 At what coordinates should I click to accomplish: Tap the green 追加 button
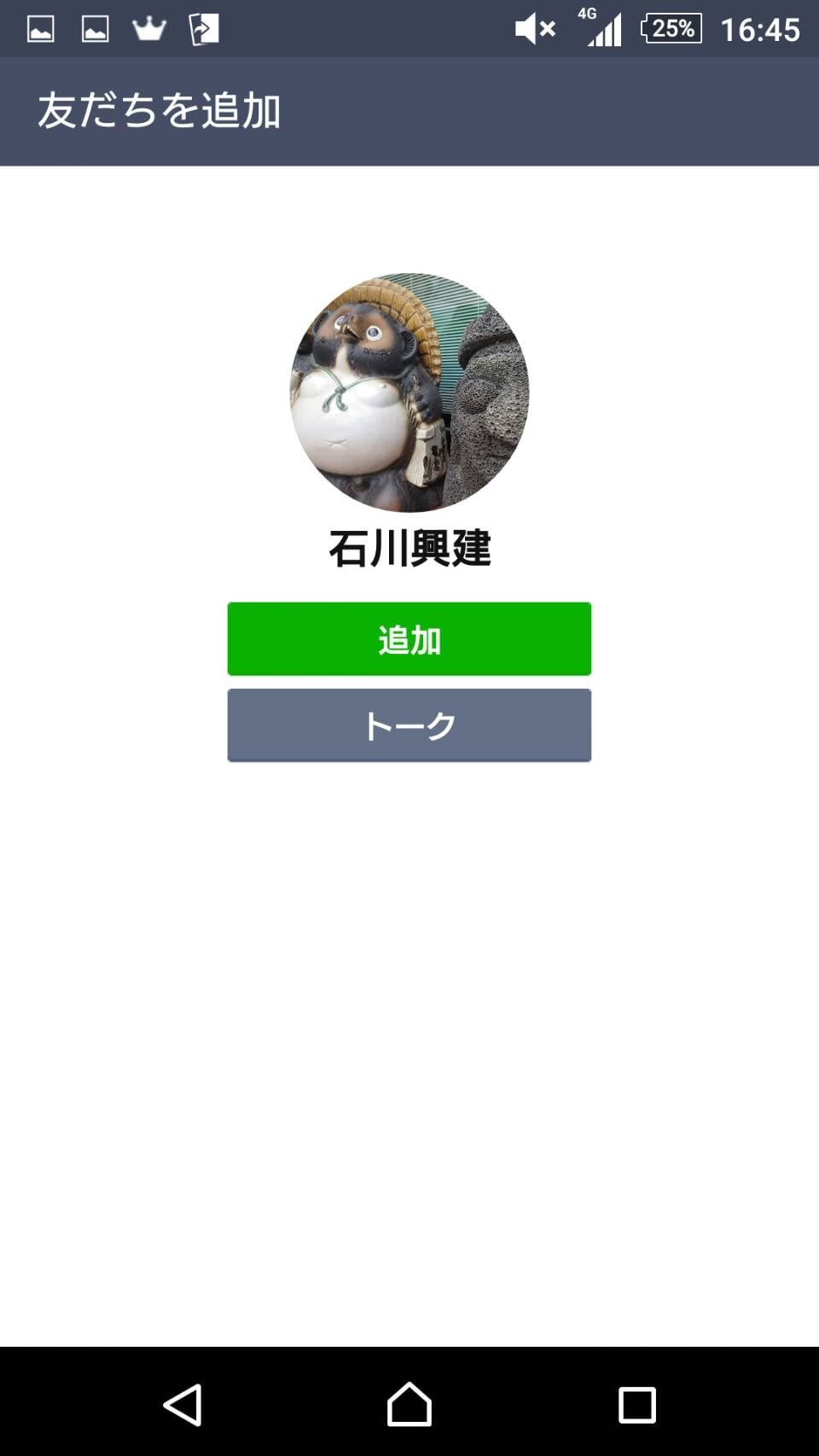[409, 639]
